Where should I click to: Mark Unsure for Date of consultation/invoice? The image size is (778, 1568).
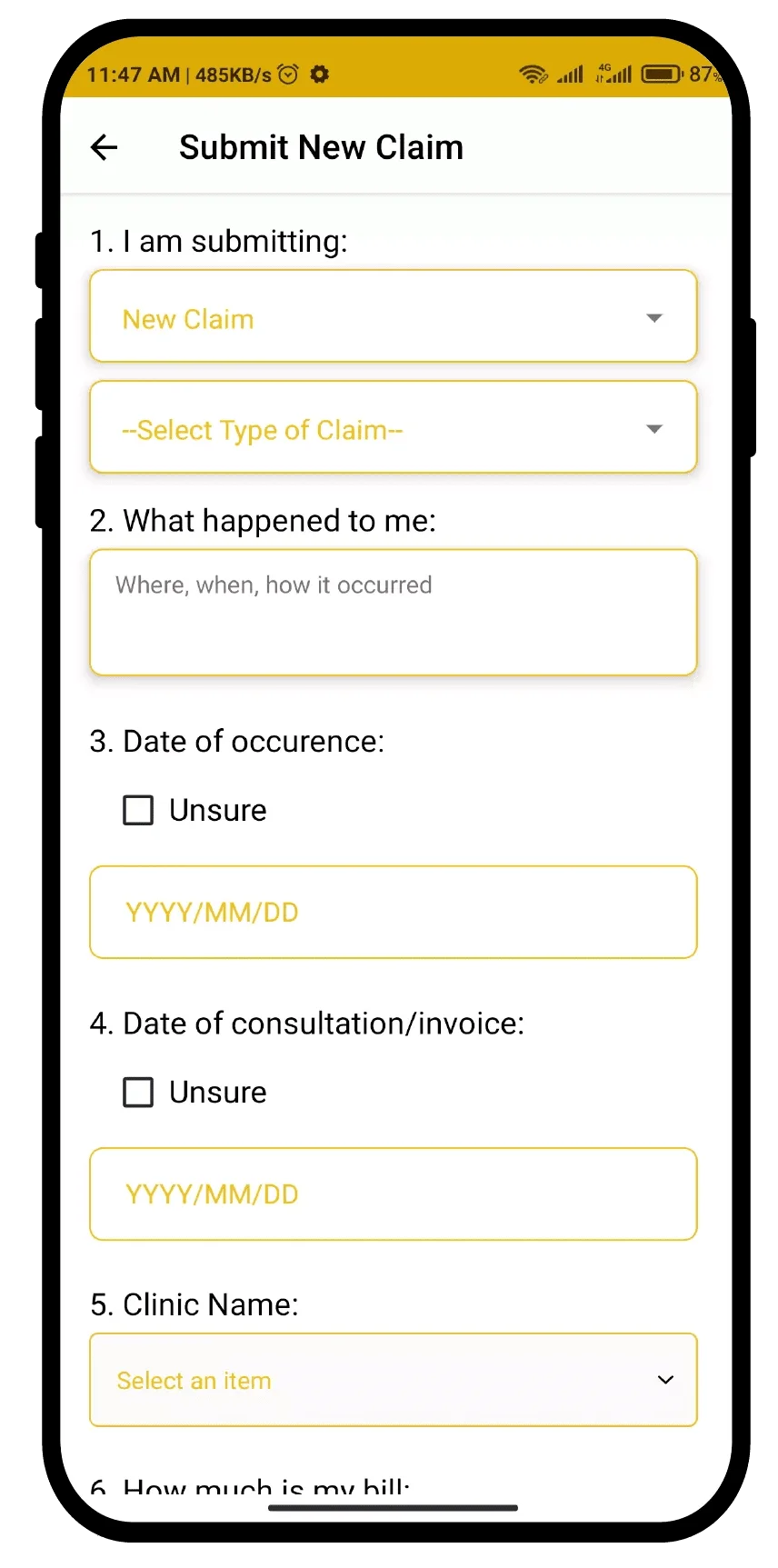[138, 1092]
